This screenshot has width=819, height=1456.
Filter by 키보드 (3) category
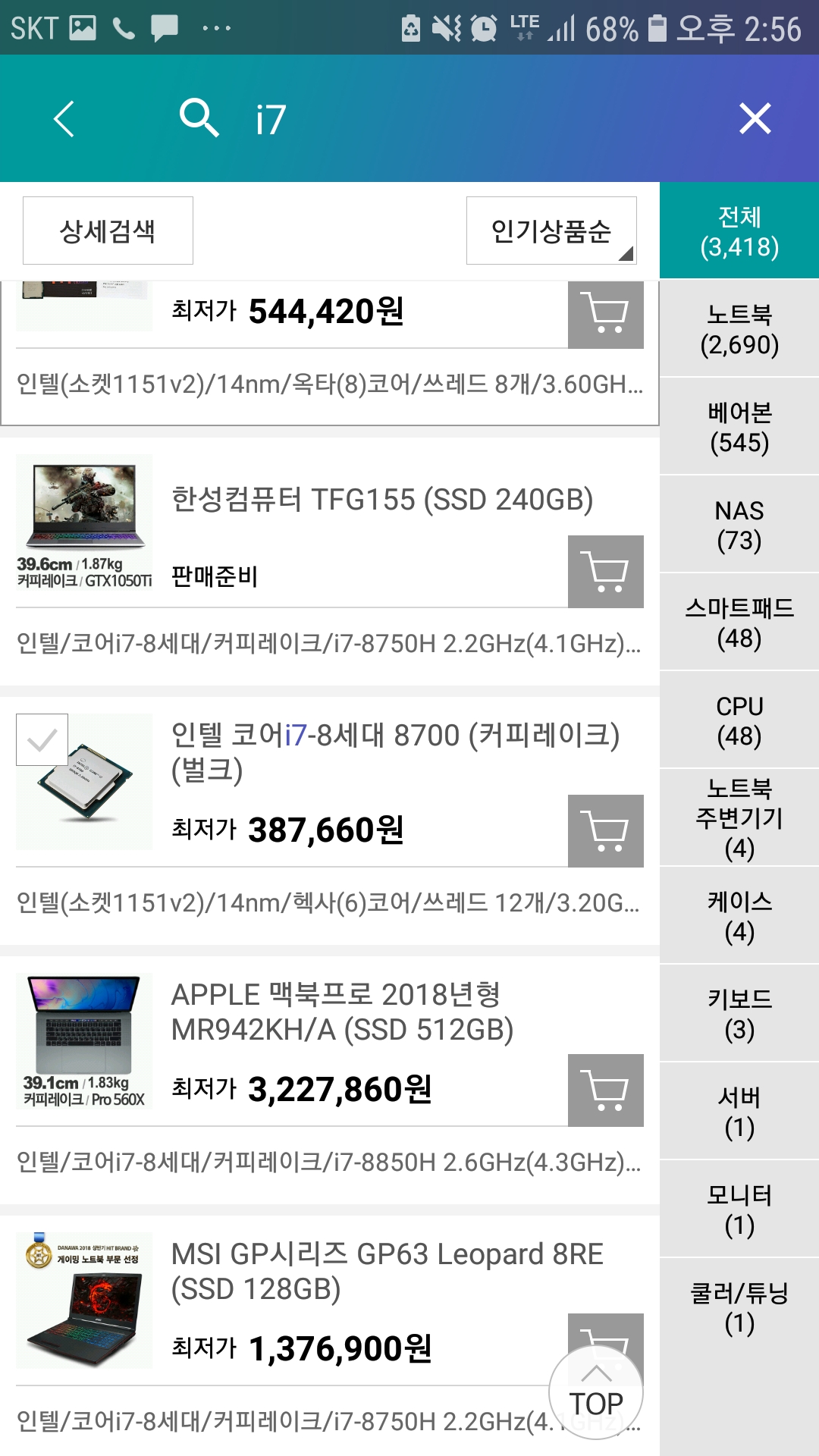tap(739, 1014)
